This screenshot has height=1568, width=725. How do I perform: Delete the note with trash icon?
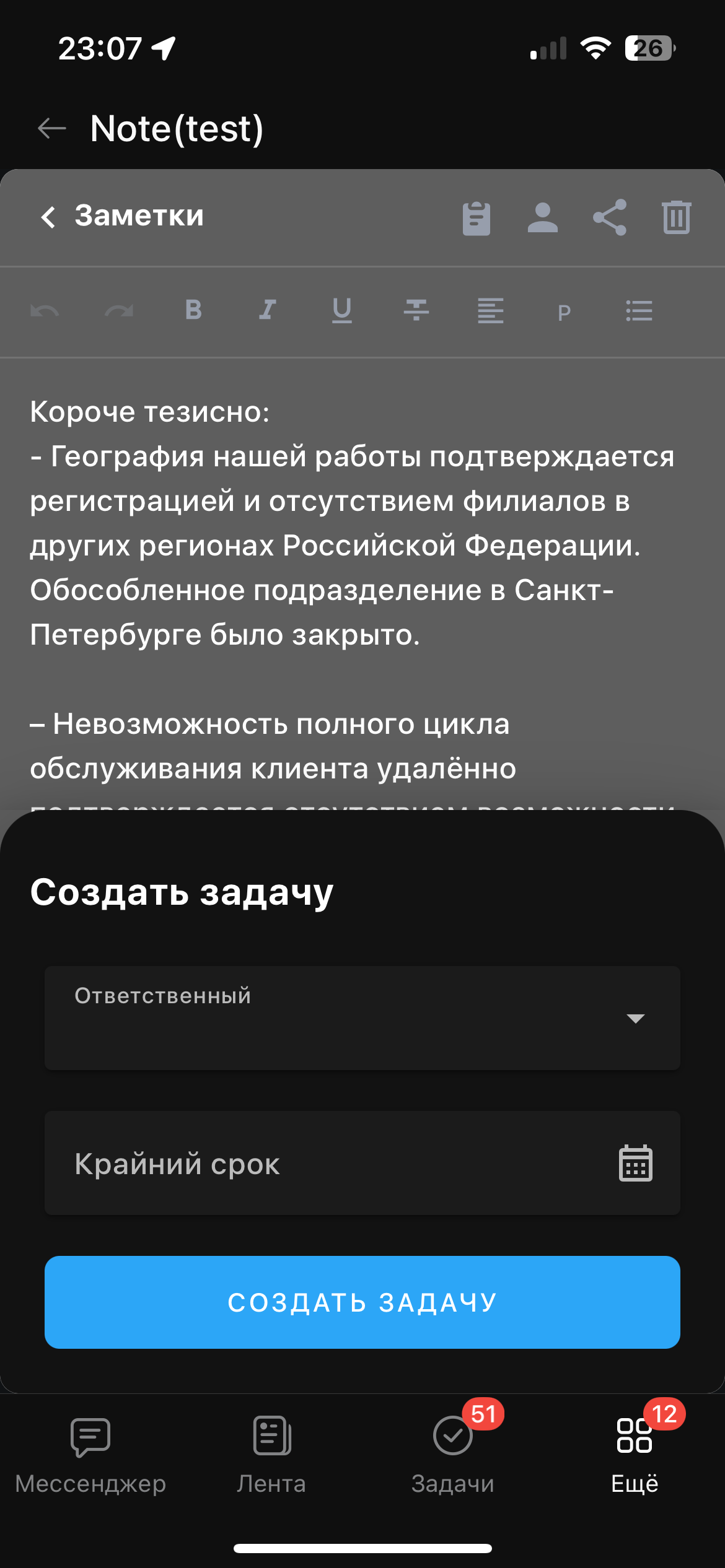(x=676, y=218)
